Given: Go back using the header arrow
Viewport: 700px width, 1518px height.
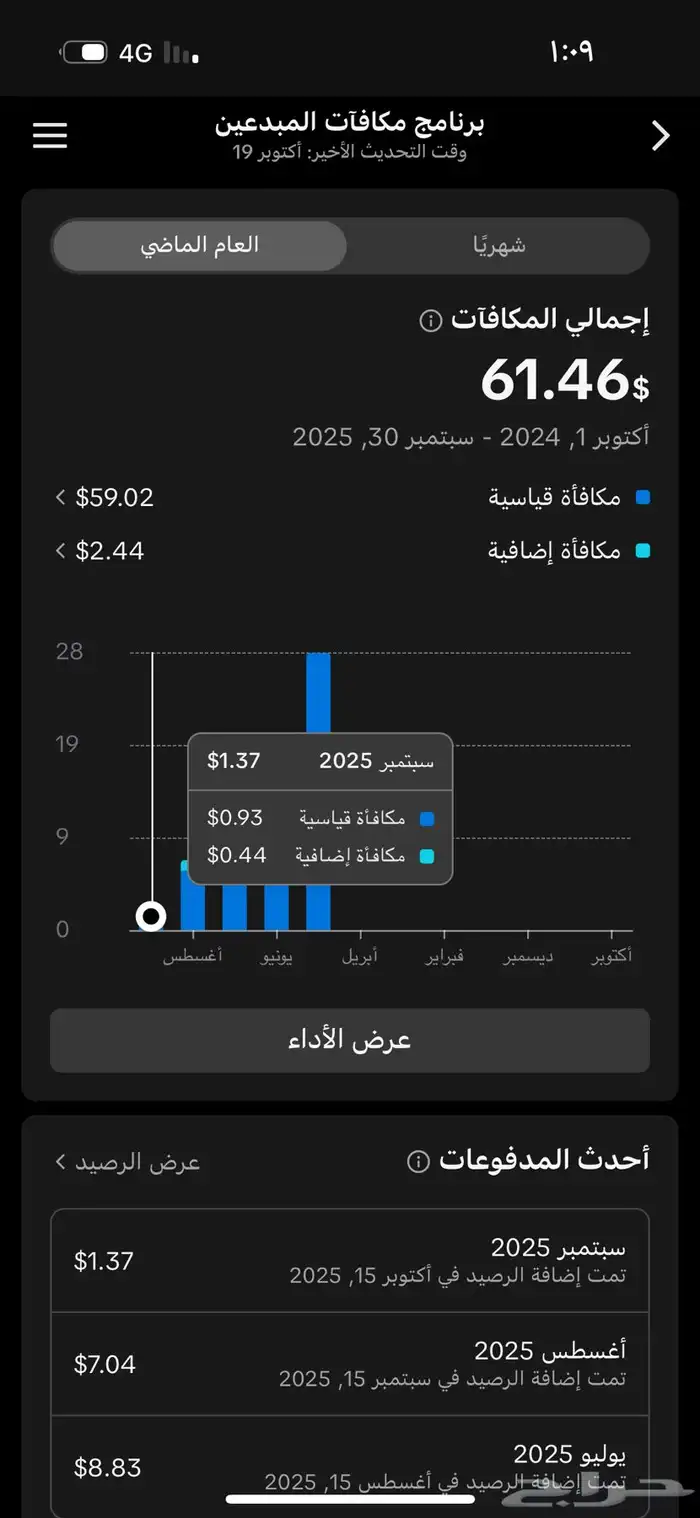Looking at the screenshot, I should click(660, 136).
